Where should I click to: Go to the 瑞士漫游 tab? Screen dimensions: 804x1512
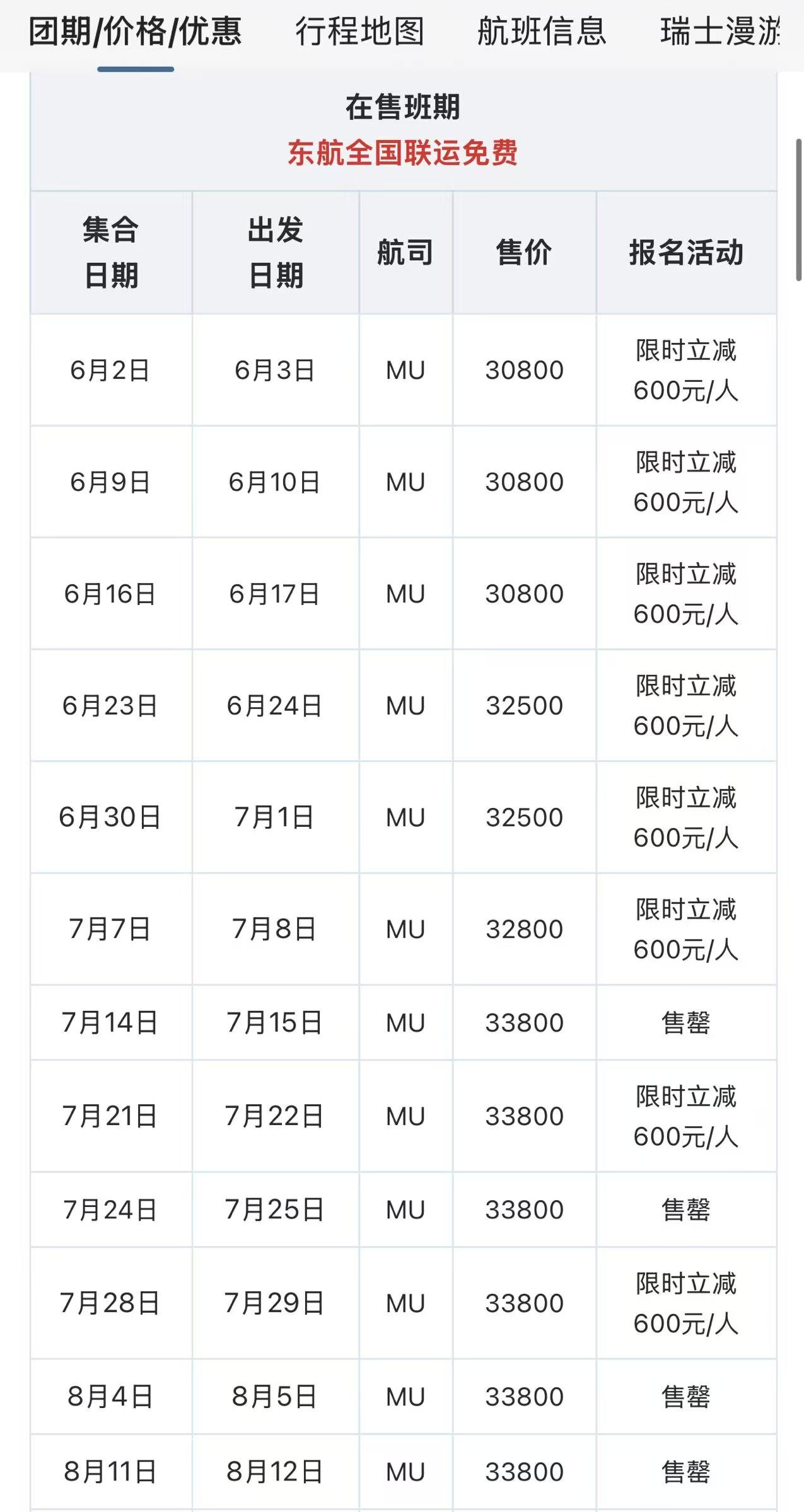point(720,32)
